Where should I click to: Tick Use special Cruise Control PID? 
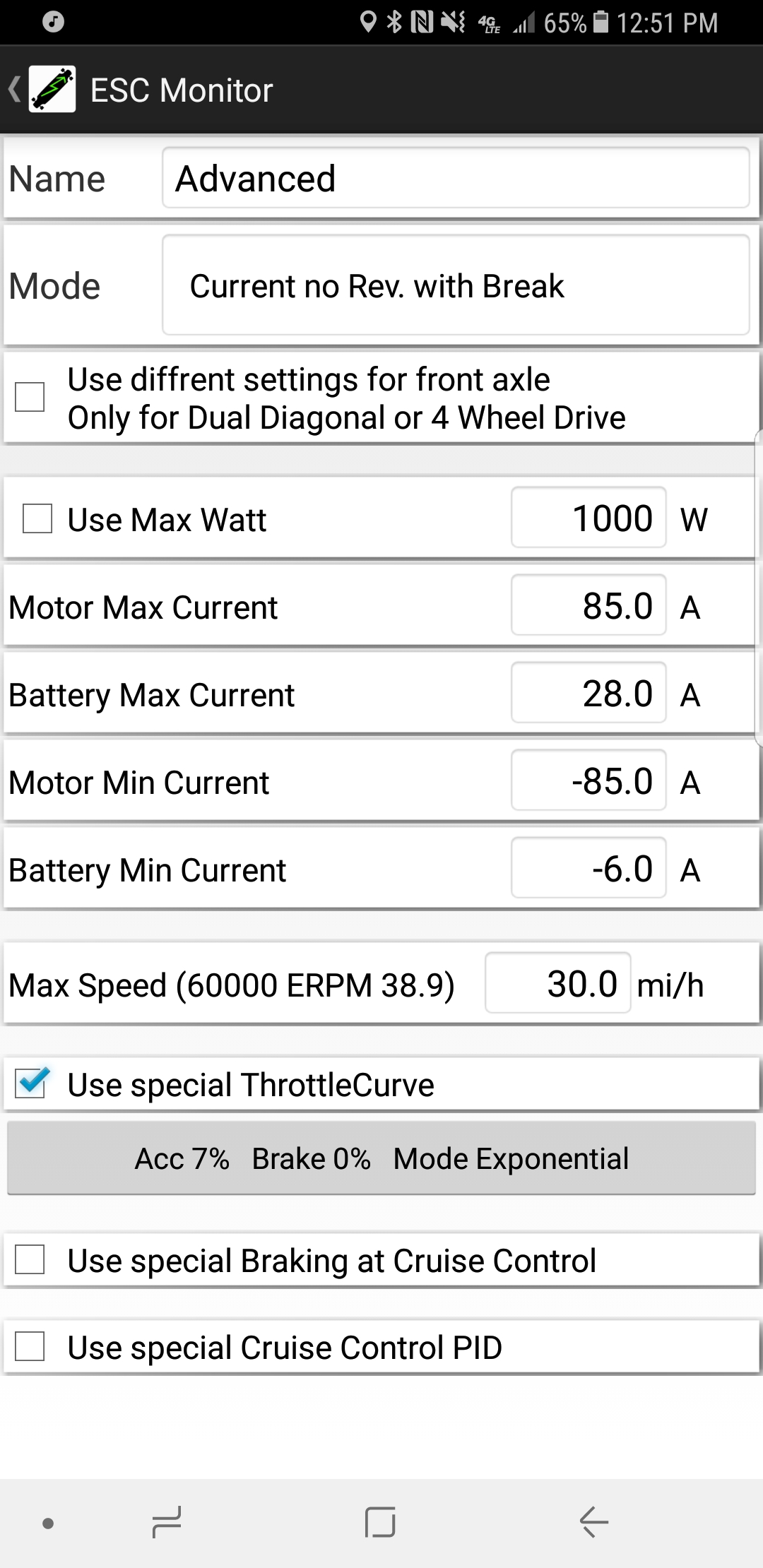tap(30, 1346)
